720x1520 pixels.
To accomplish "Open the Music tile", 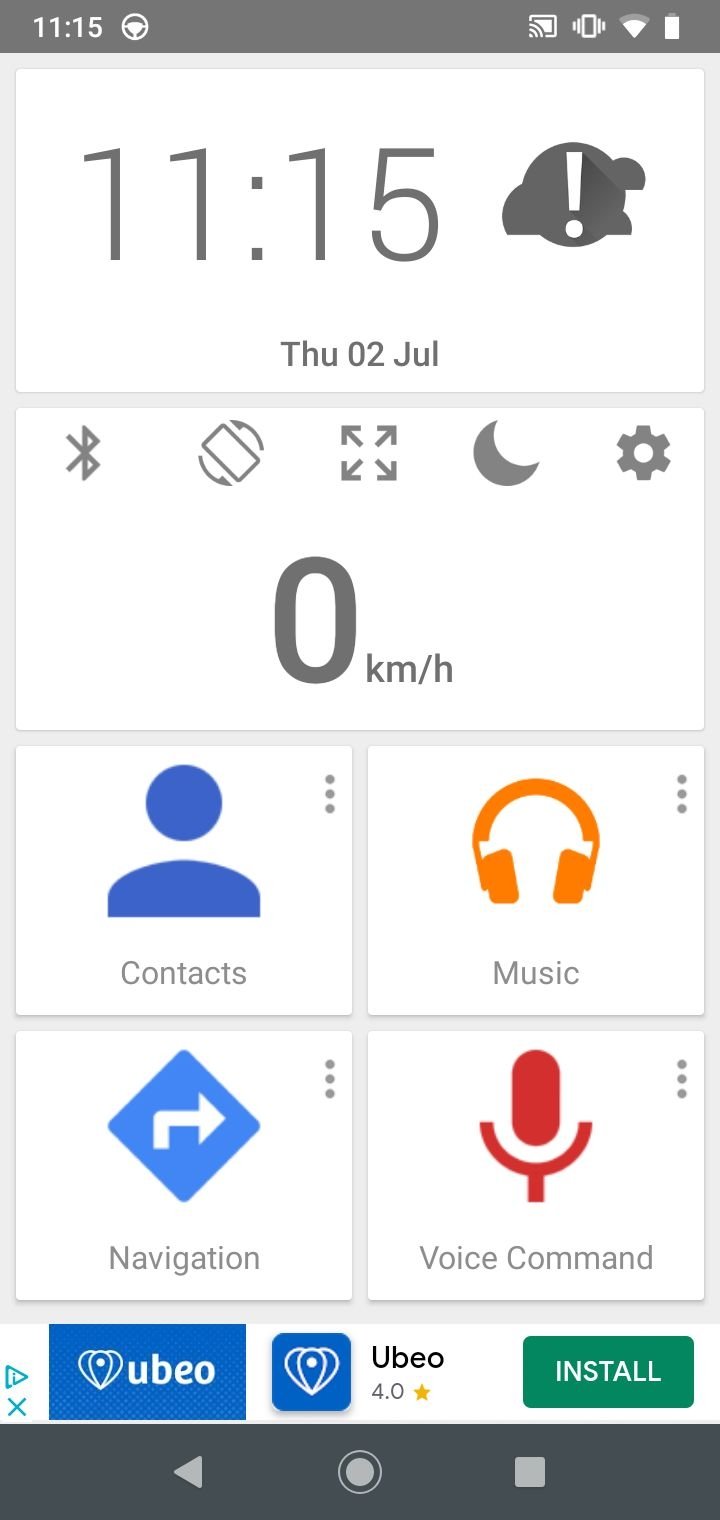I will click(536, 880).
